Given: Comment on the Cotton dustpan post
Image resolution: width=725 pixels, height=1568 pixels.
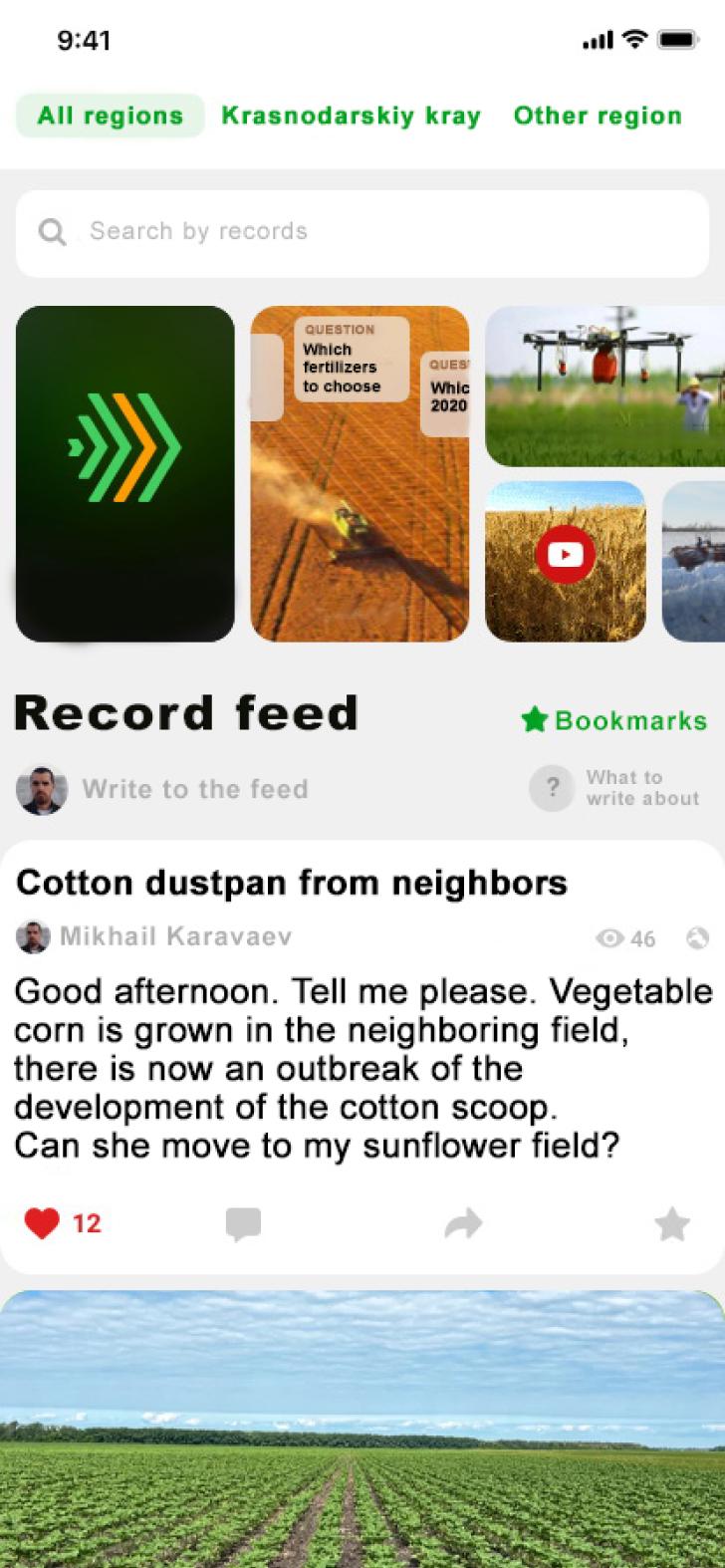Looking at the screenshot, I should [243, 1224].
